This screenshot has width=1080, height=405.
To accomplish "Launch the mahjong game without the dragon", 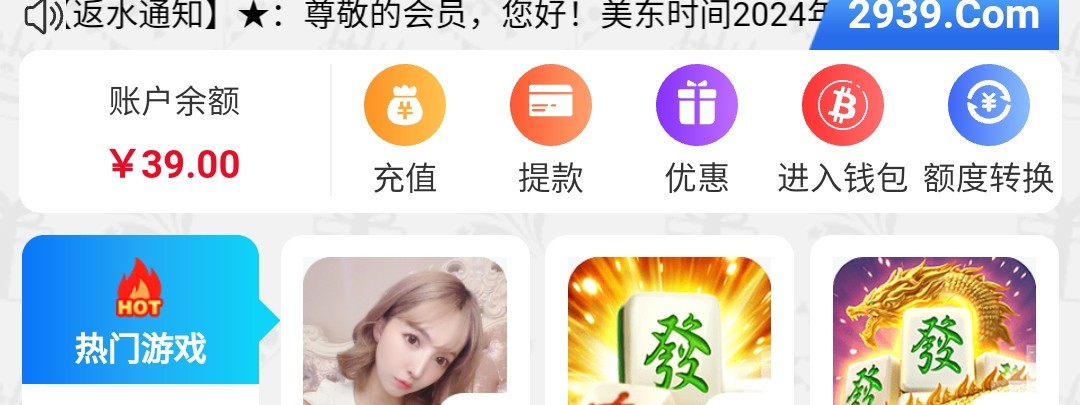I will pyautogui.click(x=669, y=332).
